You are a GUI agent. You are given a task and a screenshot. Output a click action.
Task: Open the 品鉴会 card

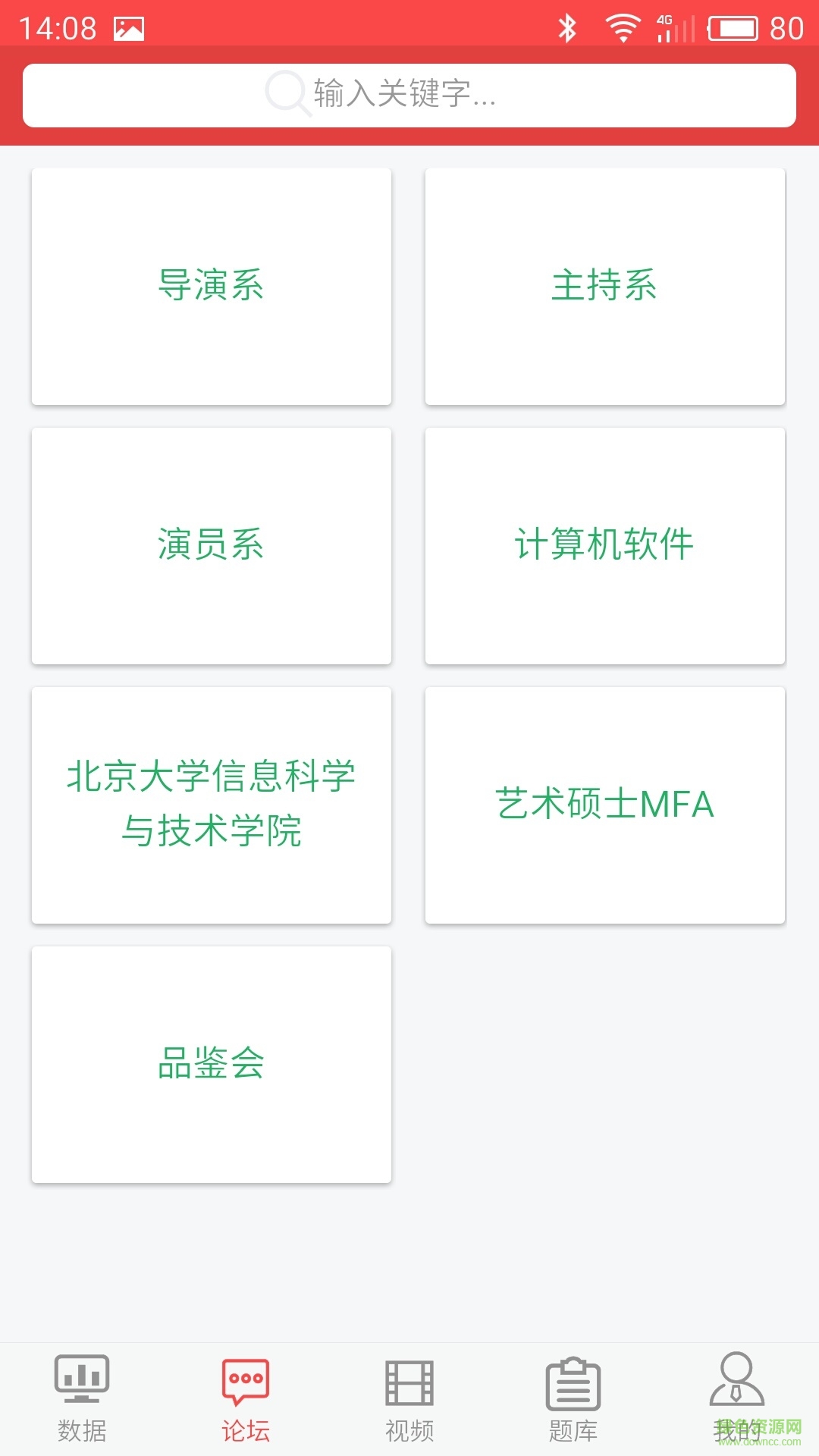coord(211,1064)
